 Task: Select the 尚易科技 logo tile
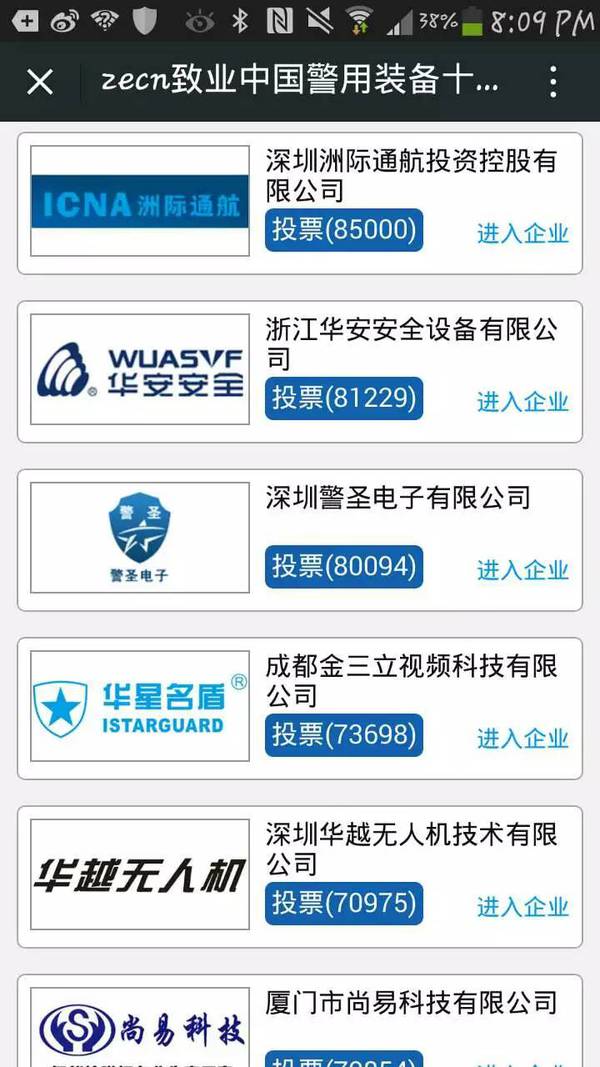pyautogui.click(x=140, y=1027)
